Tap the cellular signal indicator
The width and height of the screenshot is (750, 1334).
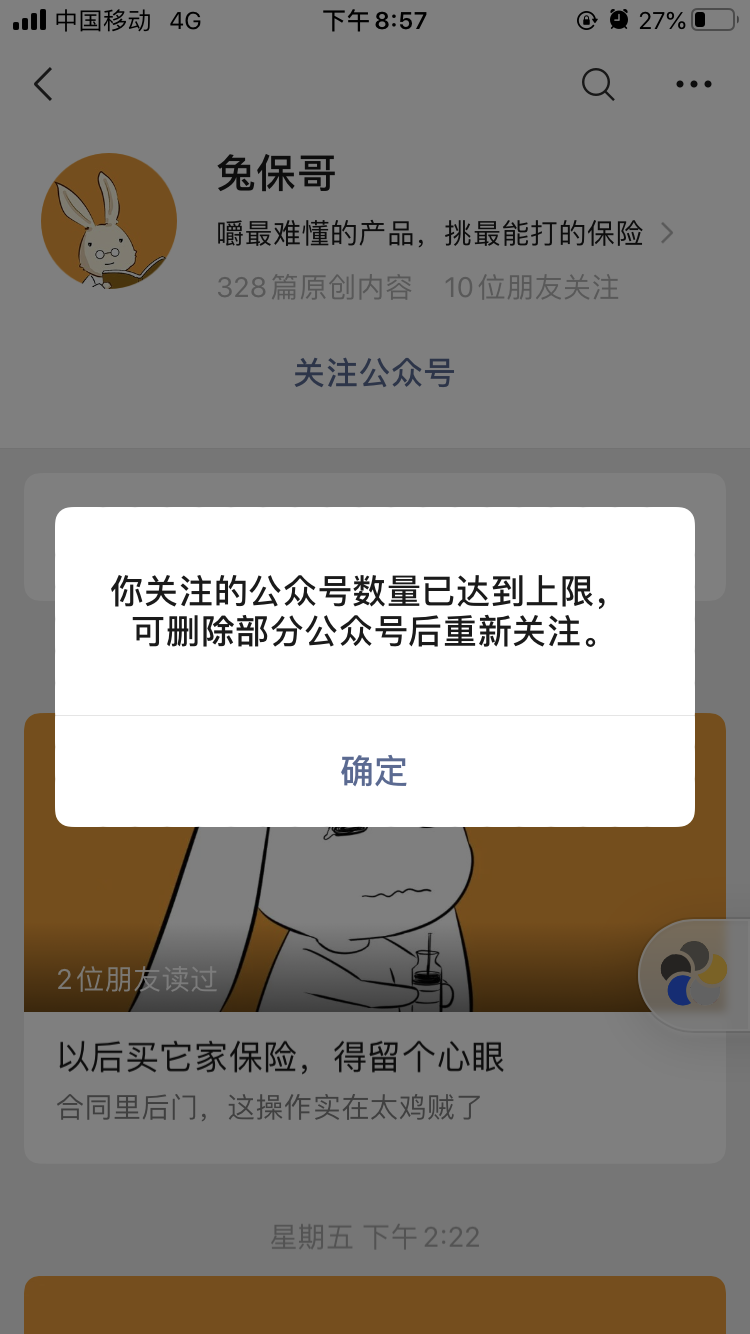[x=28, y=19]
